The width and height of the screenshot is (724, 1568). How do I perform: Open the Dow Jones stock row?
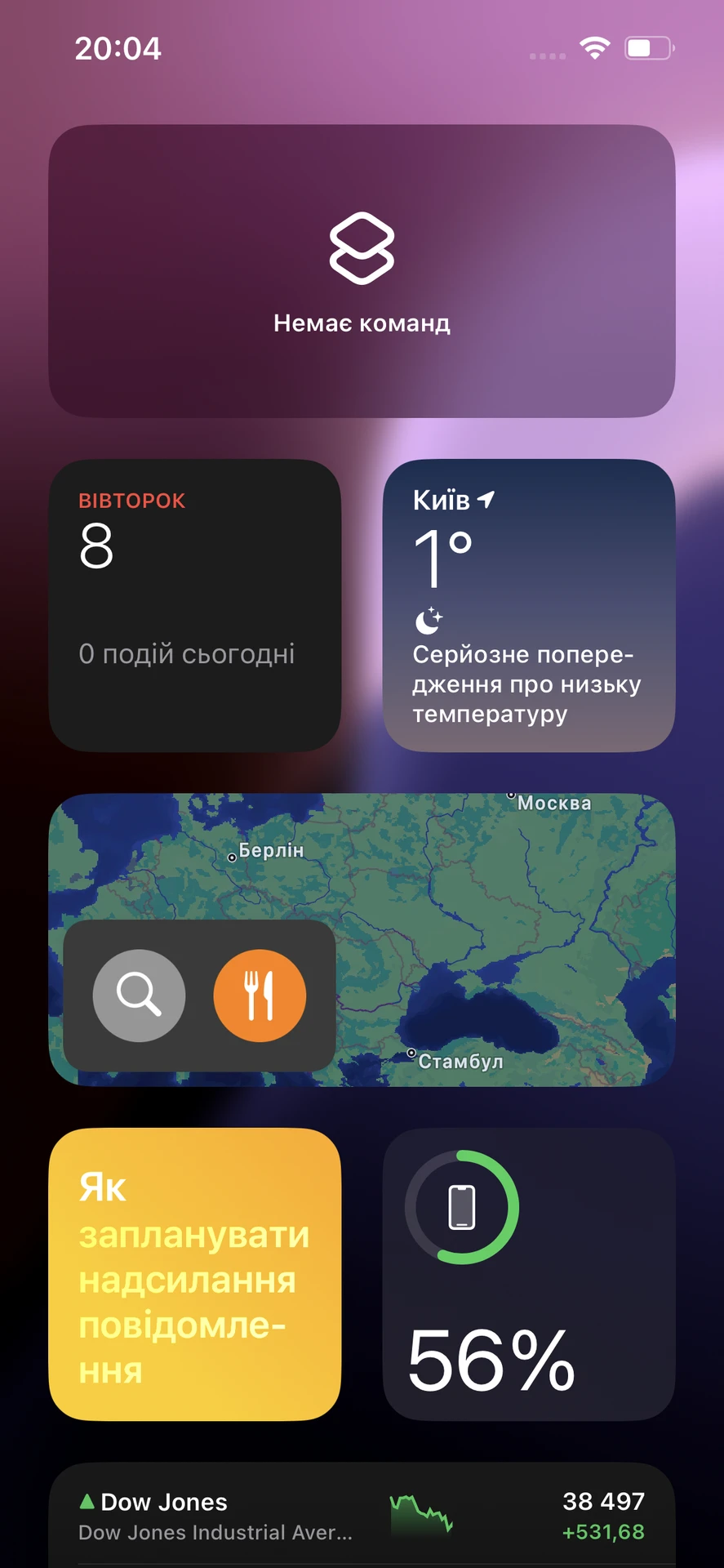tap(362, 1516)
